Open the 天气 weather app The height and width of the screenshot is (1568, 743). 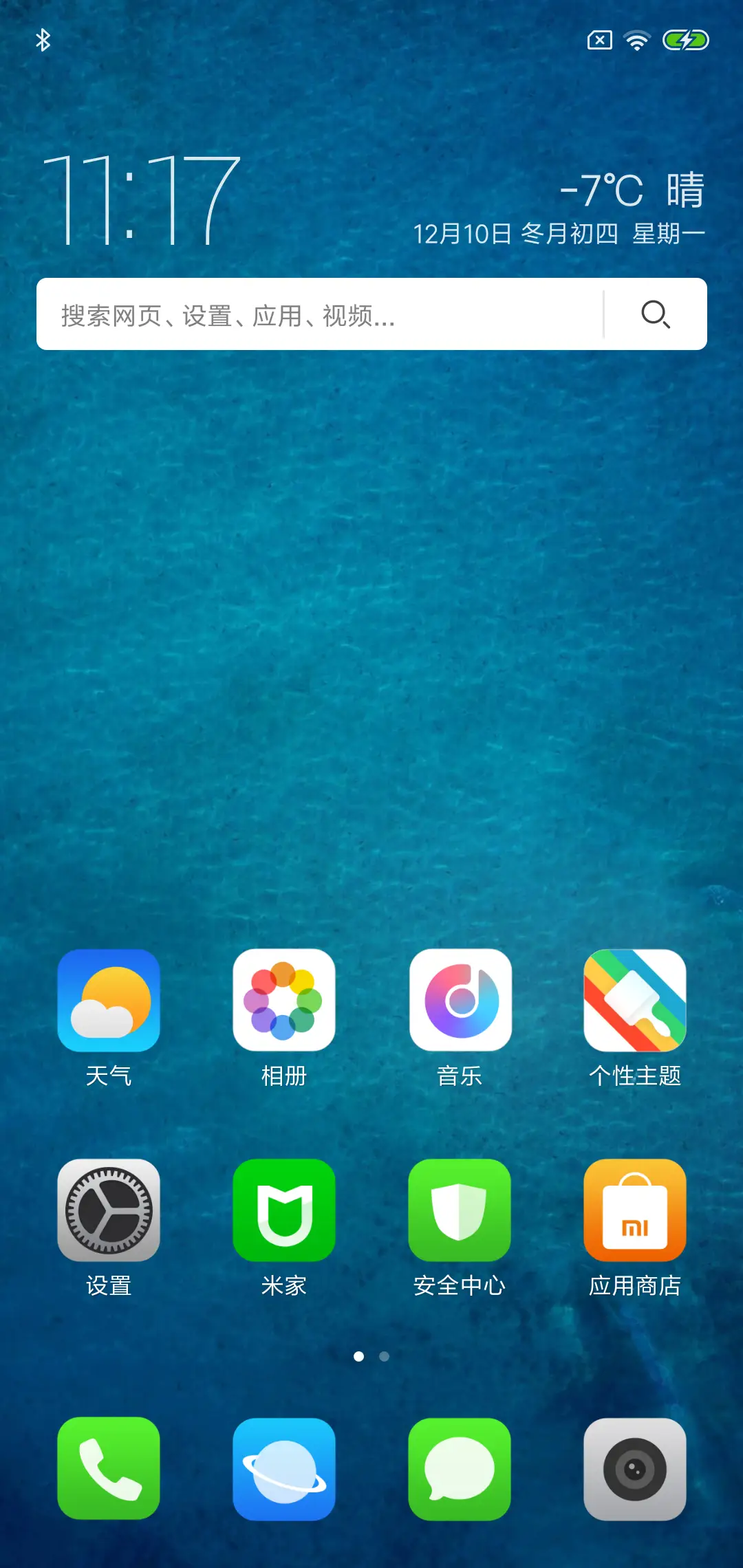[x=109, y=1001]
